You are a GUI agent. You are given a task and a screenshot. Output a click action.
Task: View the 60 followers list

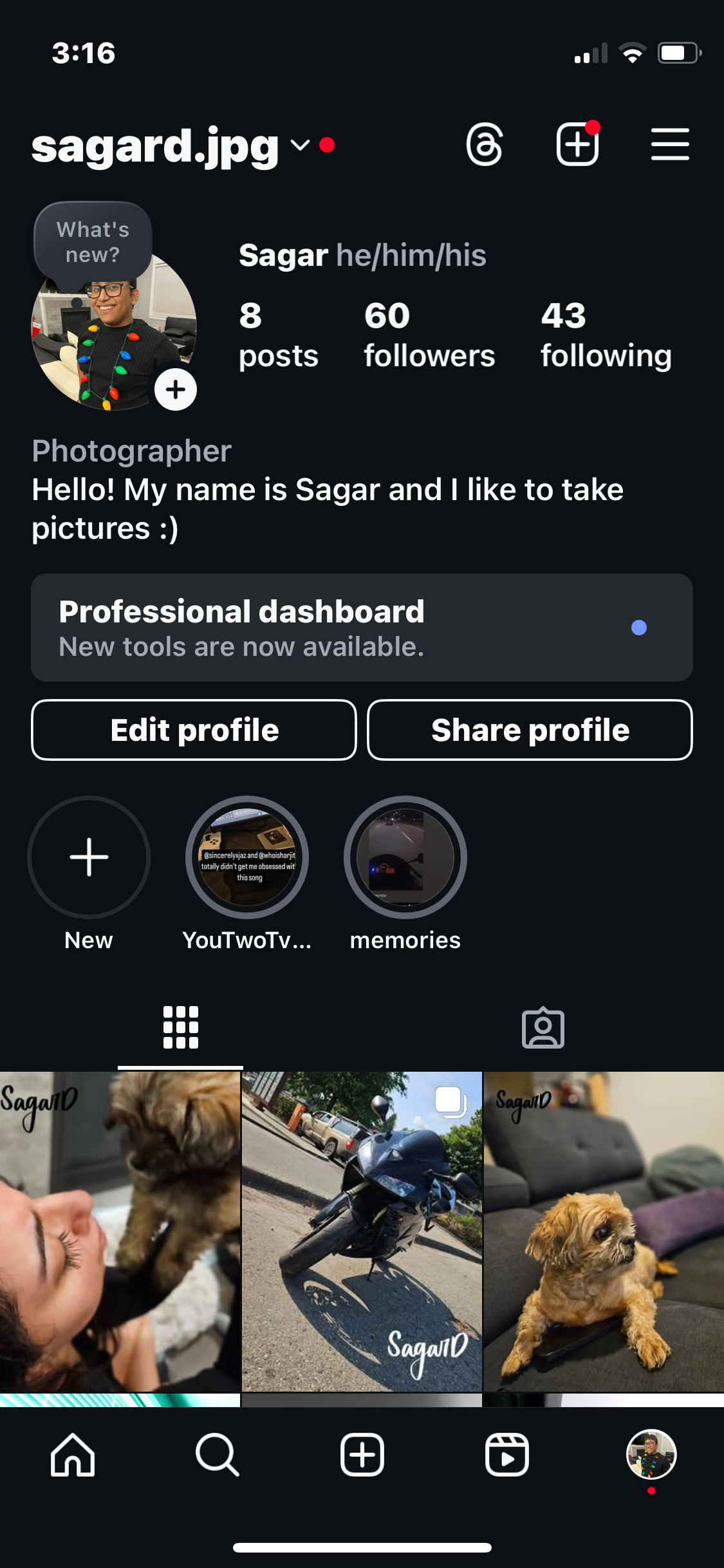(429, 335)
